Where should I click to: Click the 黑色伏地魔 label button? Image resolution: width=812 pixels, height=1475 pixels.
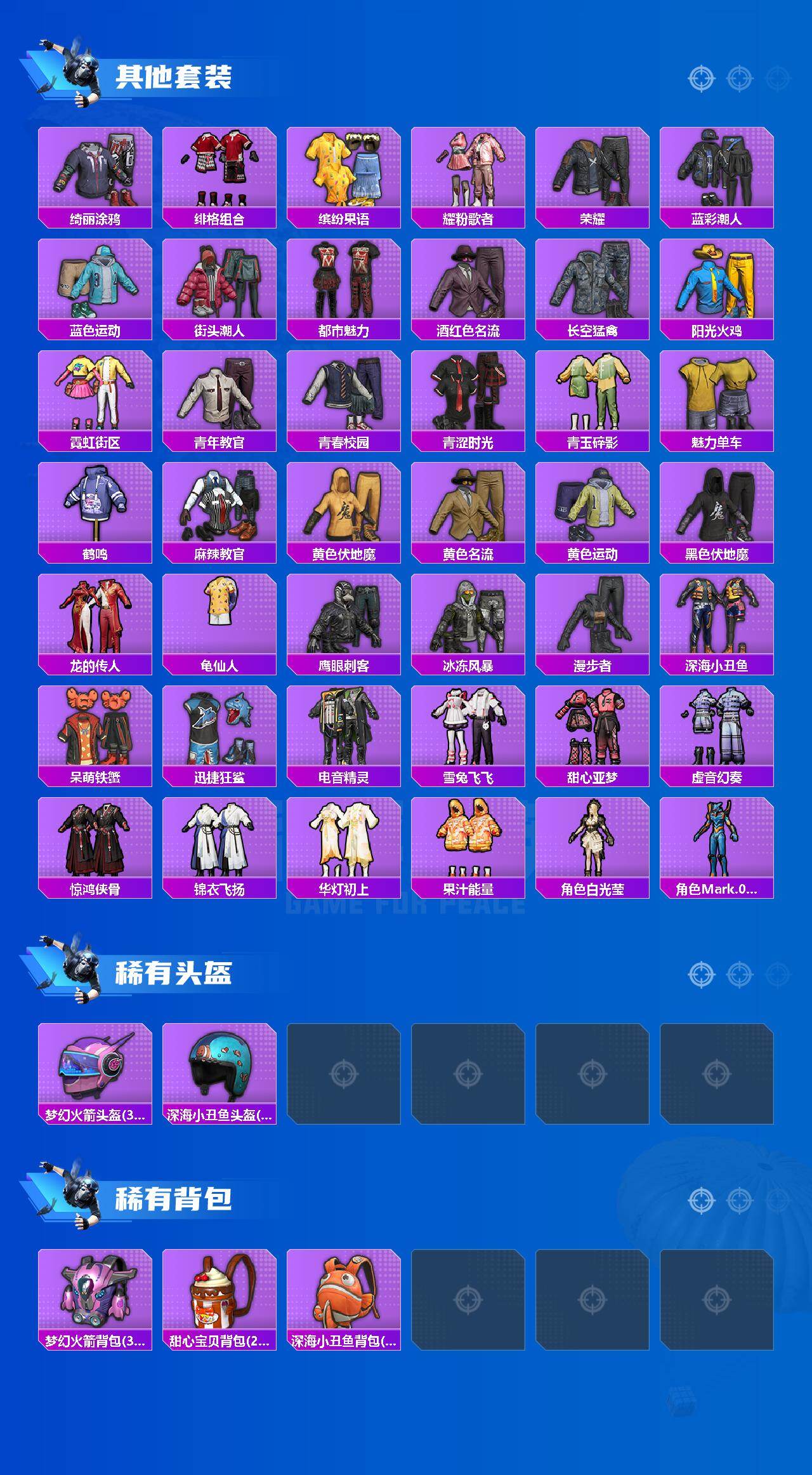716,553
